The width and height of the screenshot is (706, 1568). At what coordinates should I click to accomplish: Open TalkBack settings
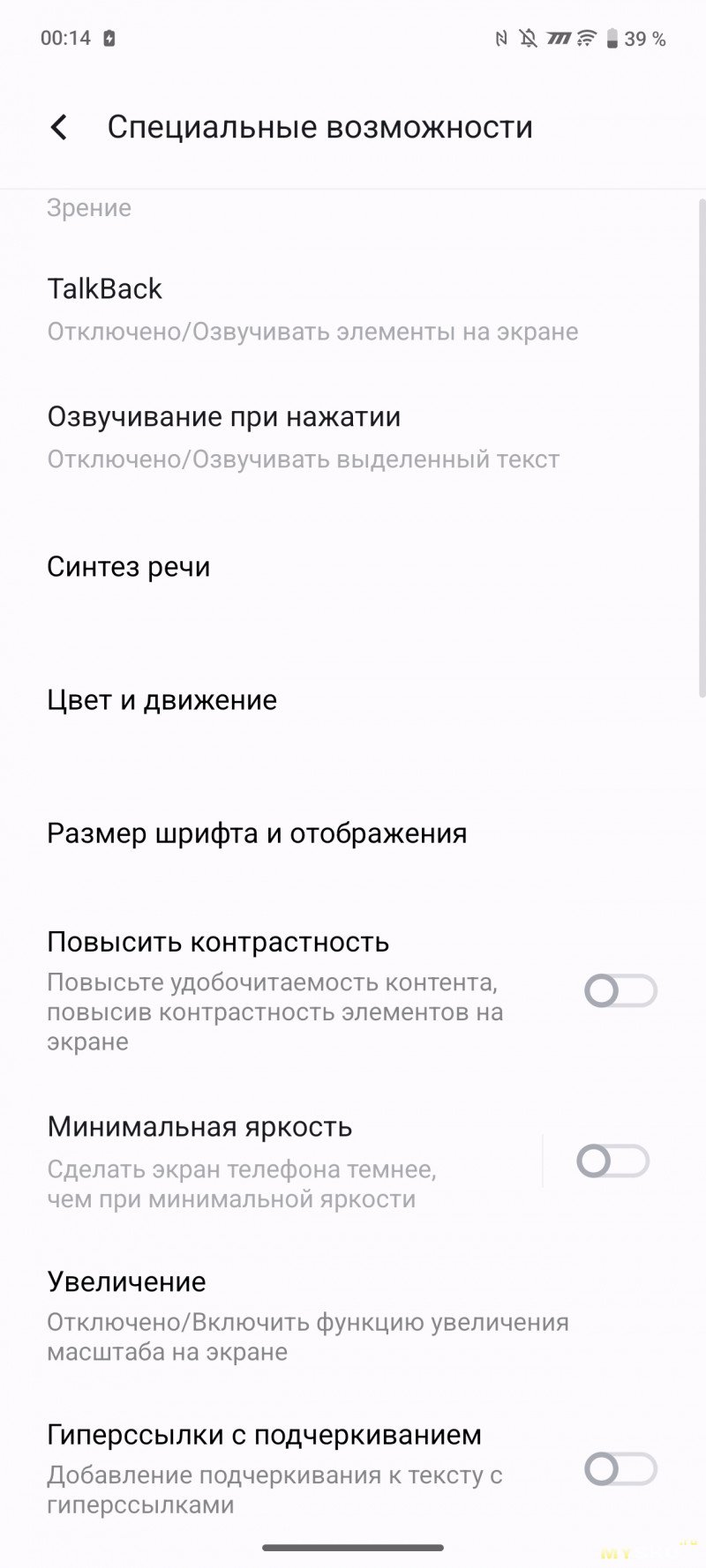pos(353,310)
